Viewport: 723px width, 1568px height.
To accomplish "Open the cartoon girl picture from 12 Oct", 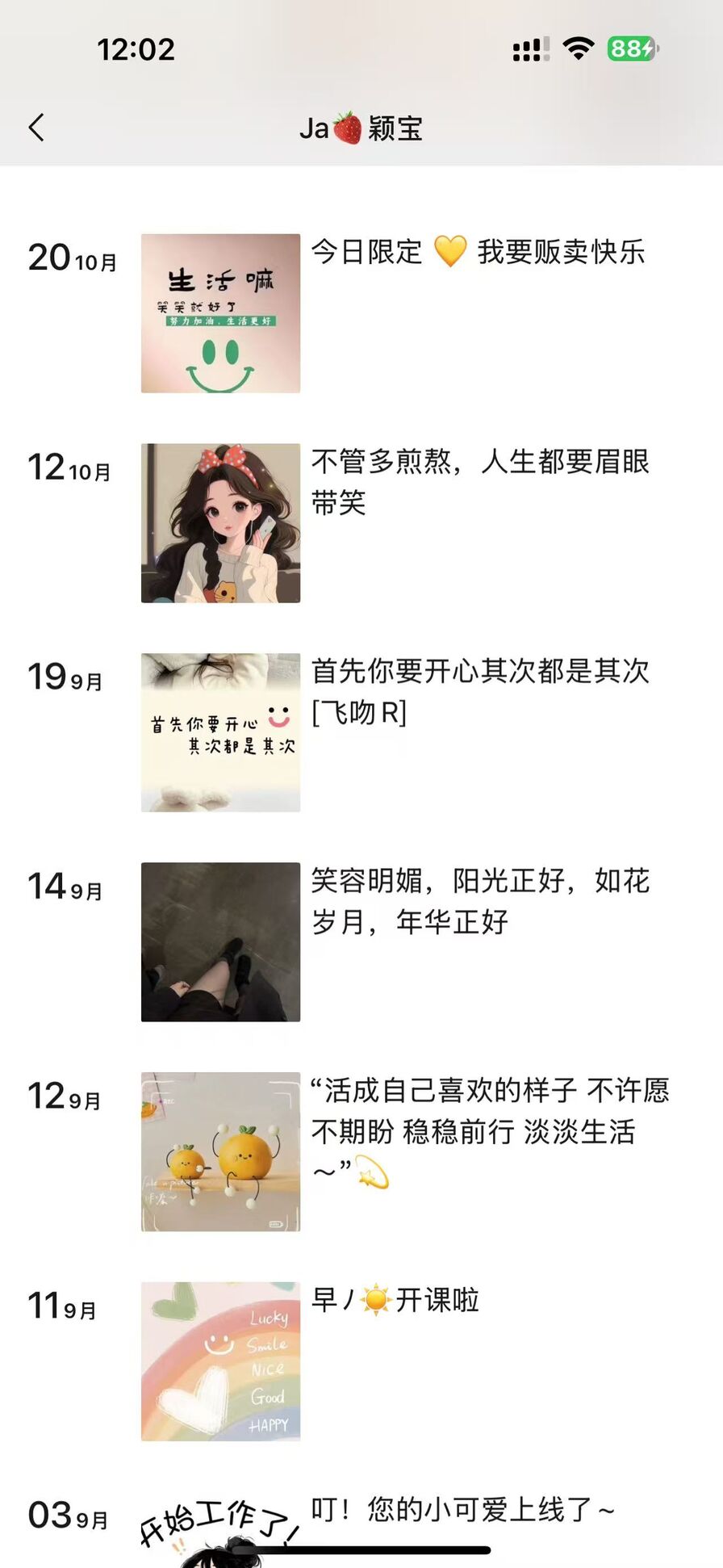I will click(x=220, y=522).
